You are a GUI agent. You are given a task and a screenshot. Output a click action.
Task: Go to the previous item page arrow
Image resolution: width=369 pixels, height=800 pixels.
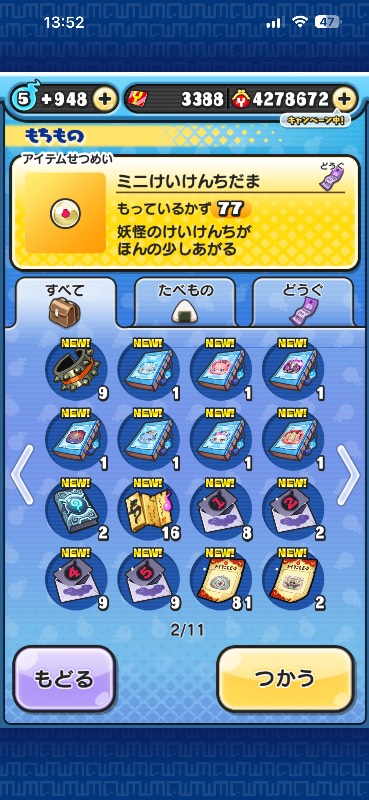pos(22,475)
